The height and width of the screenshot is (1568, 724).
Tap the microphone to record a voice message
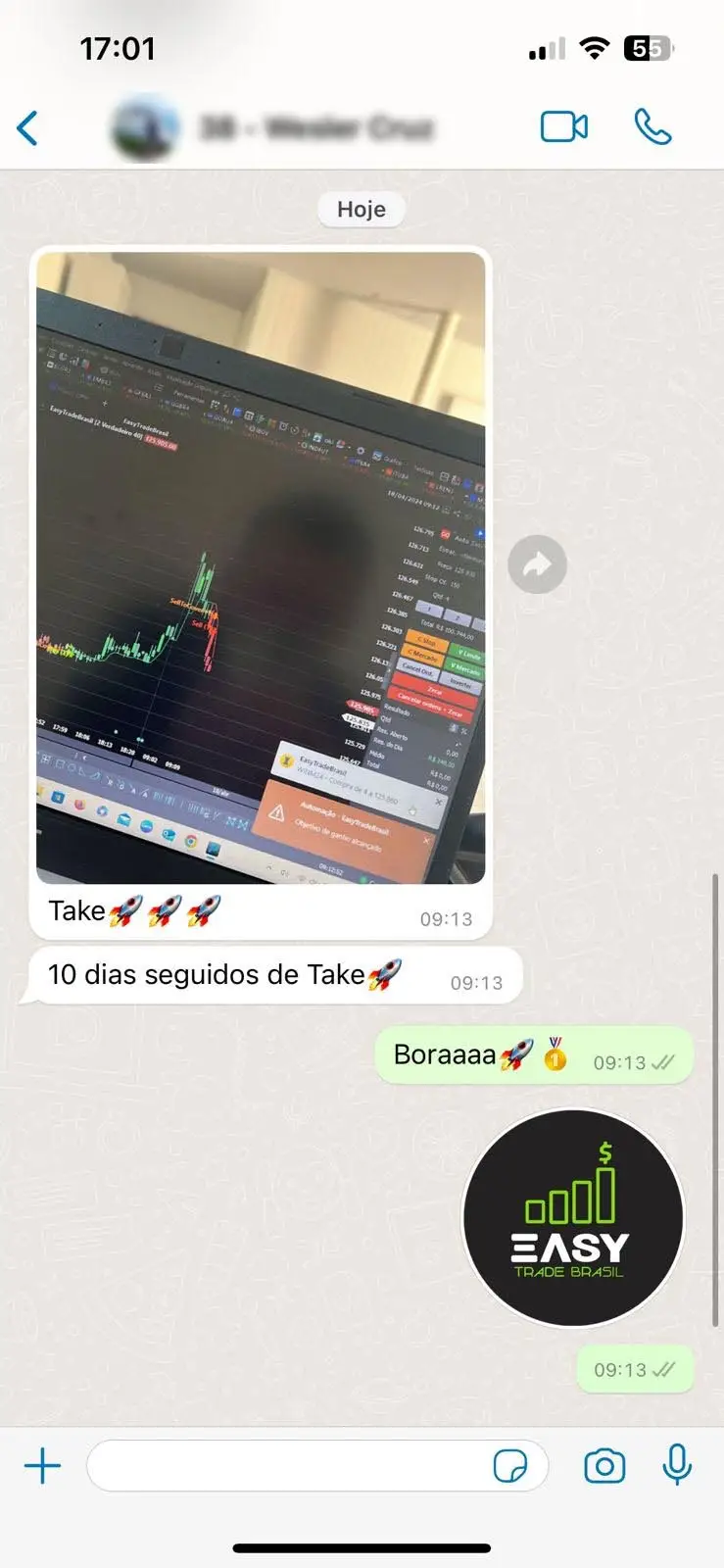point(677,1466)
